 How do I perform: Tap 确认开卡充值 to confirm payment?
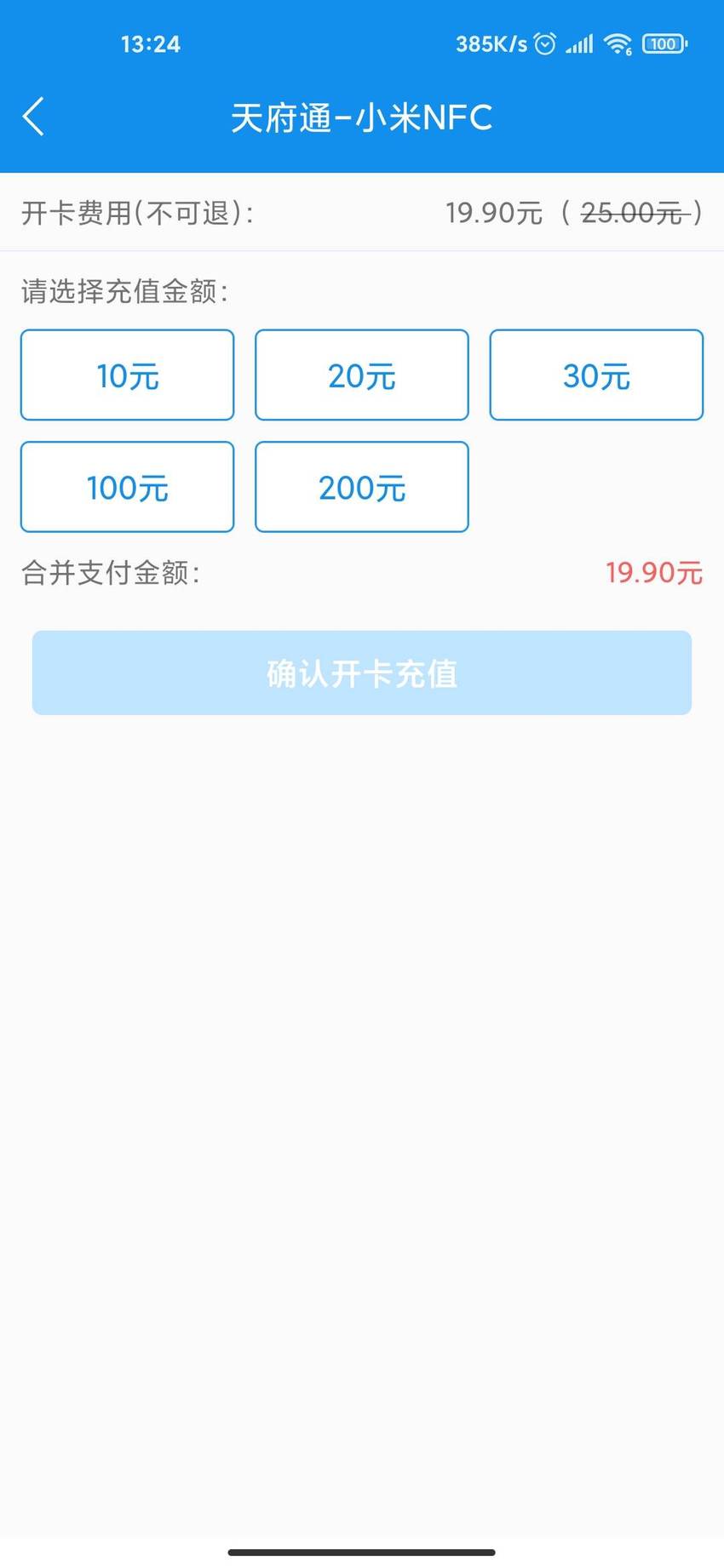click(362, 672)
